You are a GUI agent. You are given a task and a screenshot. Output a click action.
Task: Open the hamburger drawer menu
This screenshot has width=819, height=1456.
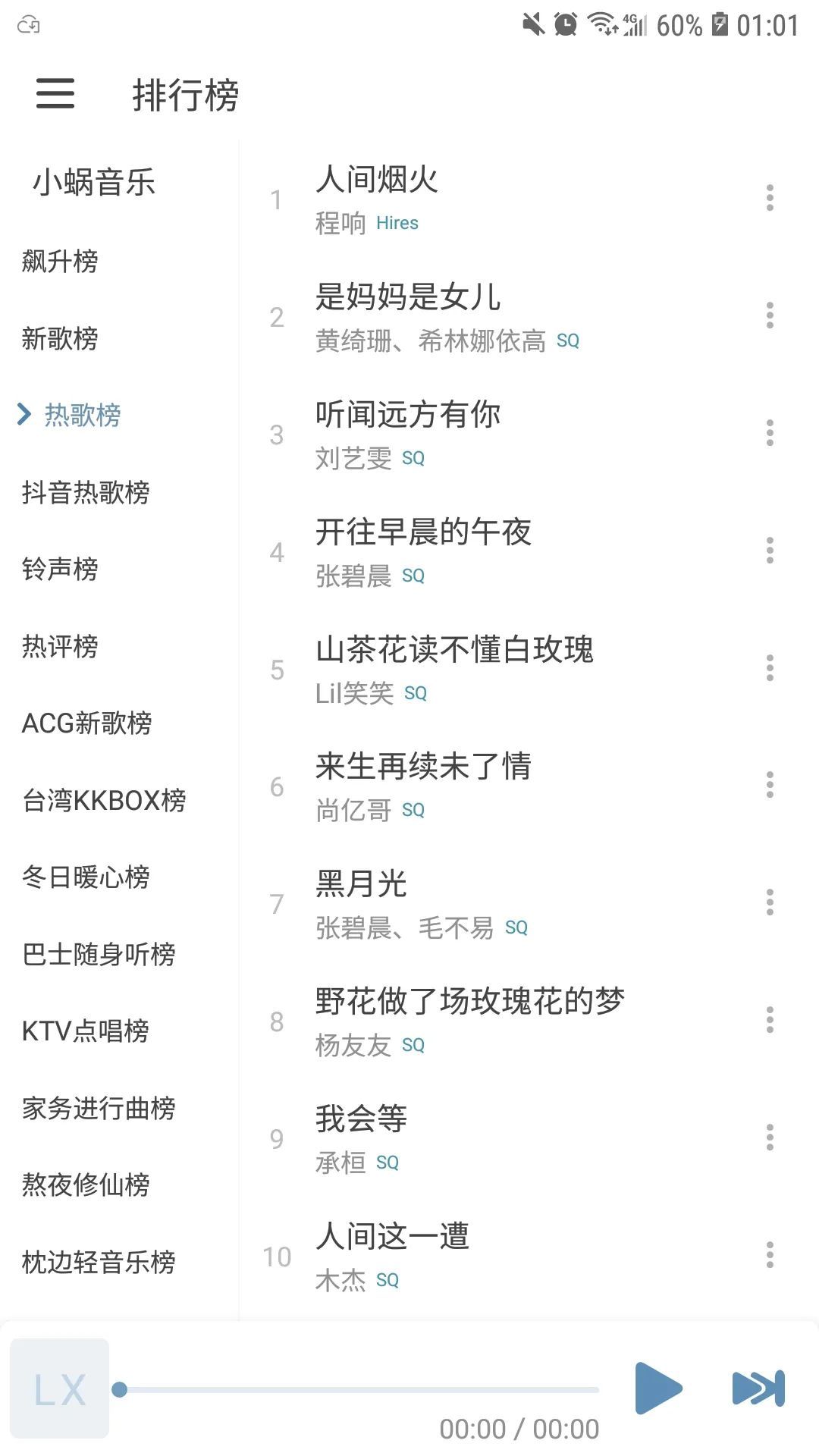pyautogui.click(x=55, y=94)
